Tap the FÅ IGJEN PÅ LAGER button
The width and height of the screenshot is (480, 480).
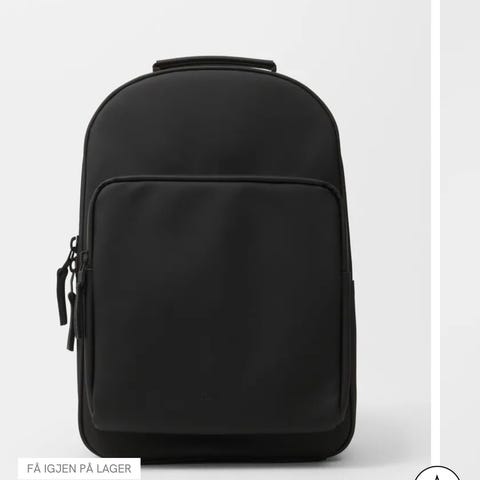coord(79,469)
